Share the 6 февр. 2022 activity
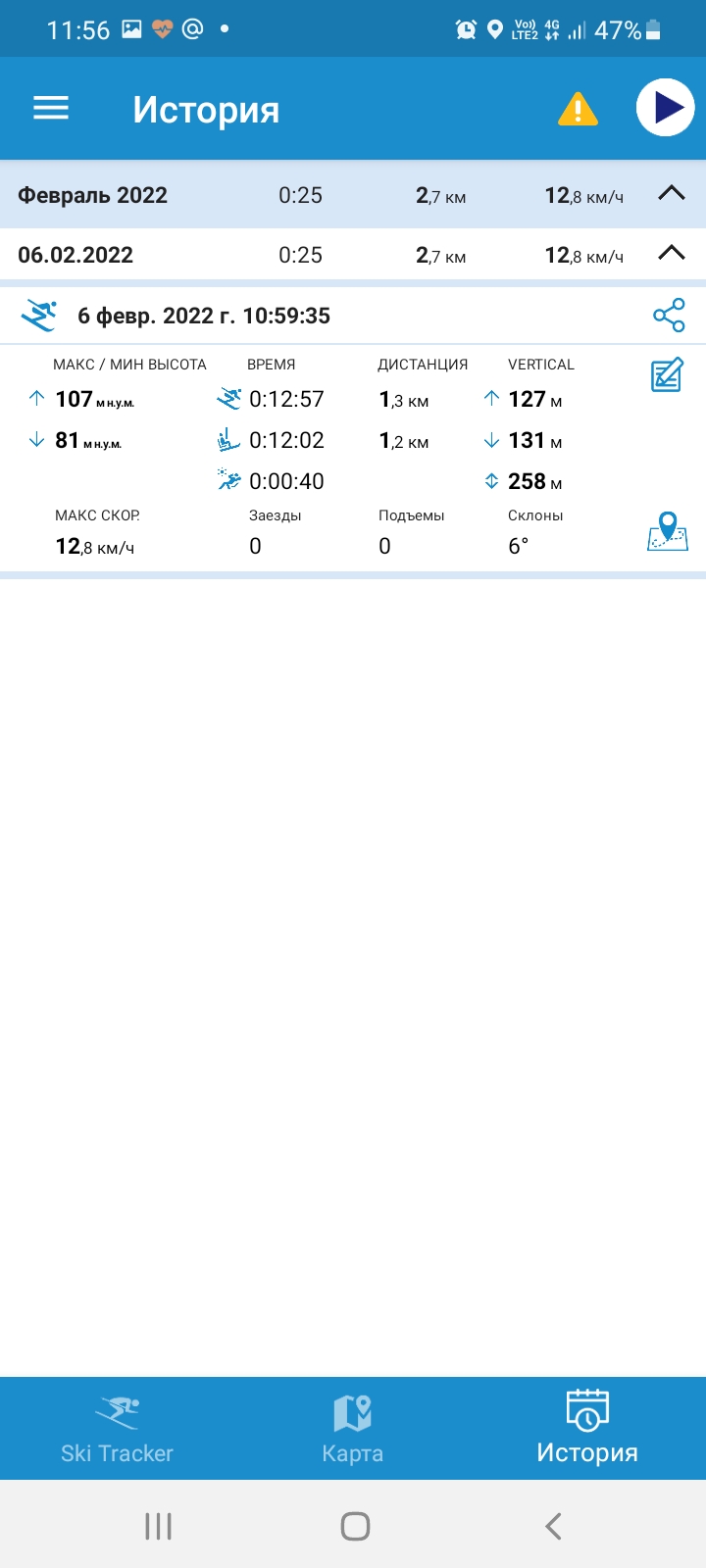The height and width of the screenshot is (1568, 706). (669, 316)
